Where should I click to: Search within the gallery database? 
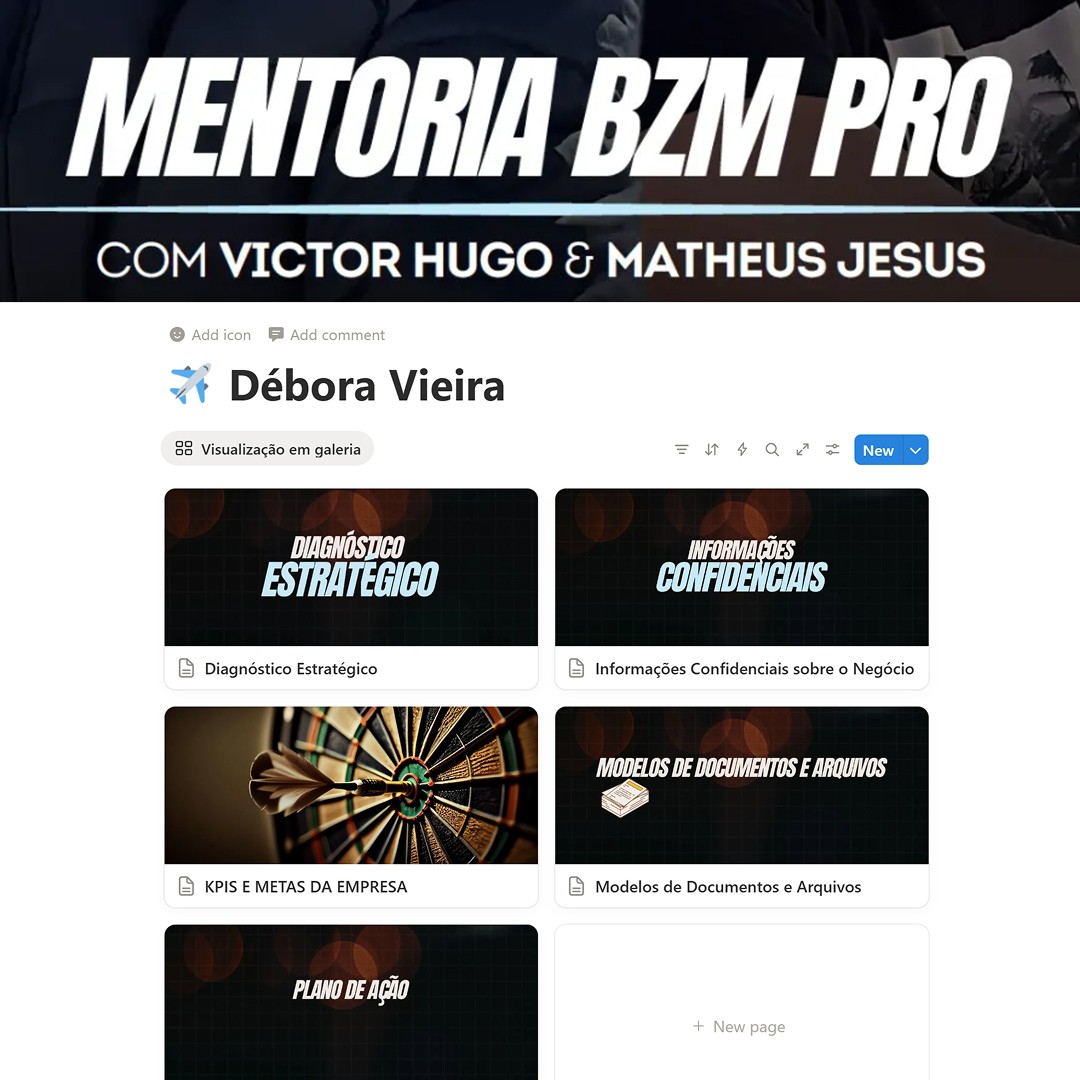(x=772, y=450)
